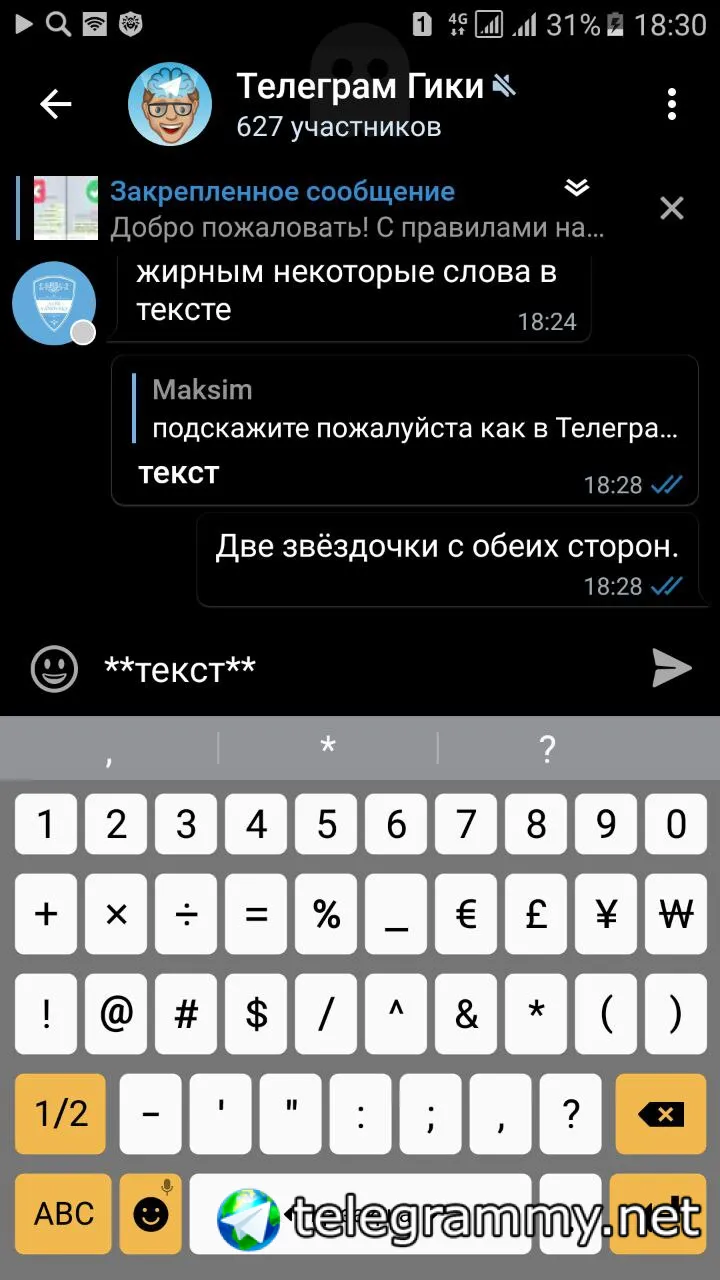720x1280 pixels.
Task: Switch keyboard to ABC letters
Action: (x=64, y=1214)
